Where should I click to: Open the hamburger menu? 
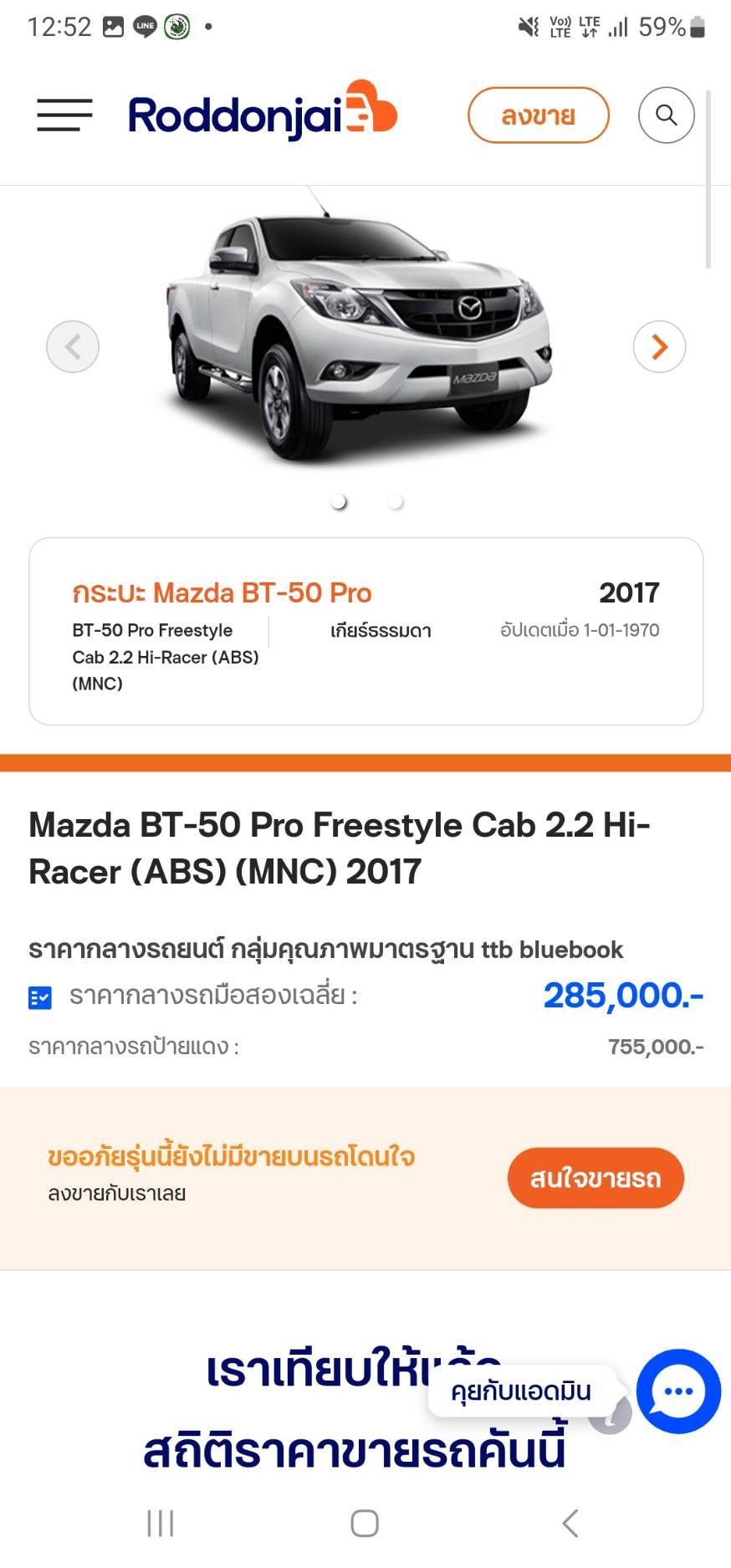[x=64, y=115]
